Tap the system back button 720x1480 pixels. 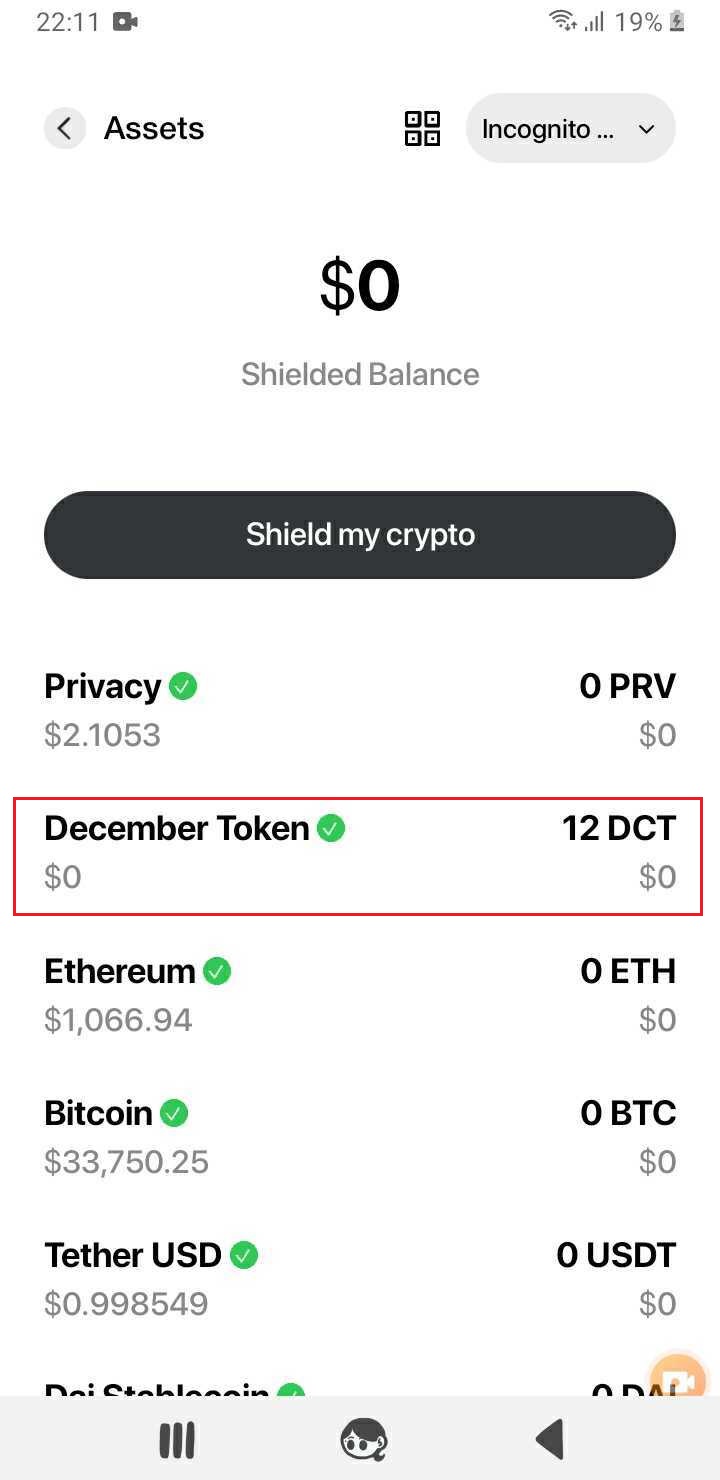pos(549,1440)
